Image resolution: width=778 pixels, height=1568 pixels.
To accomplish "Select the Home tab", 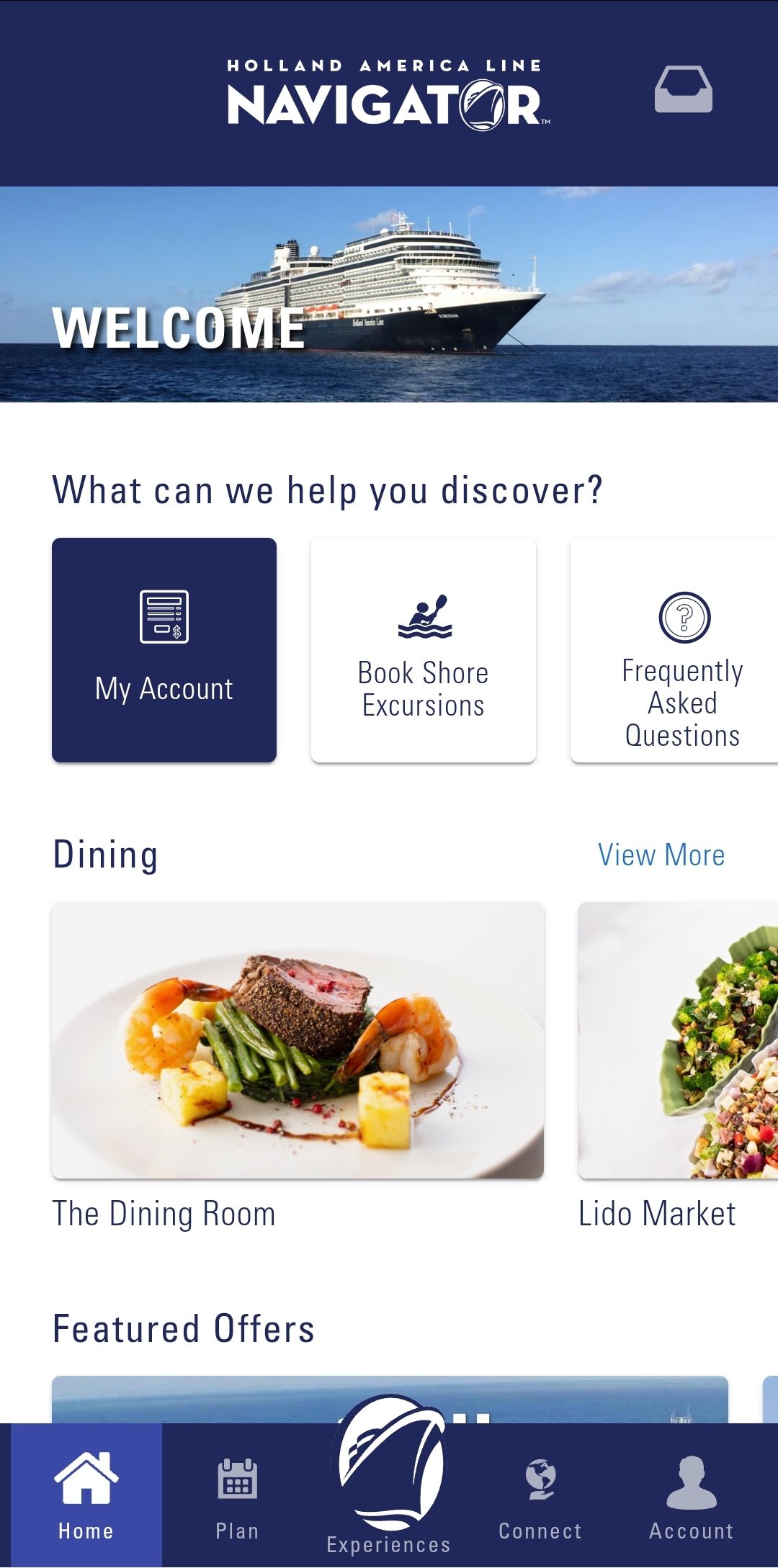I will point(86,1495).
